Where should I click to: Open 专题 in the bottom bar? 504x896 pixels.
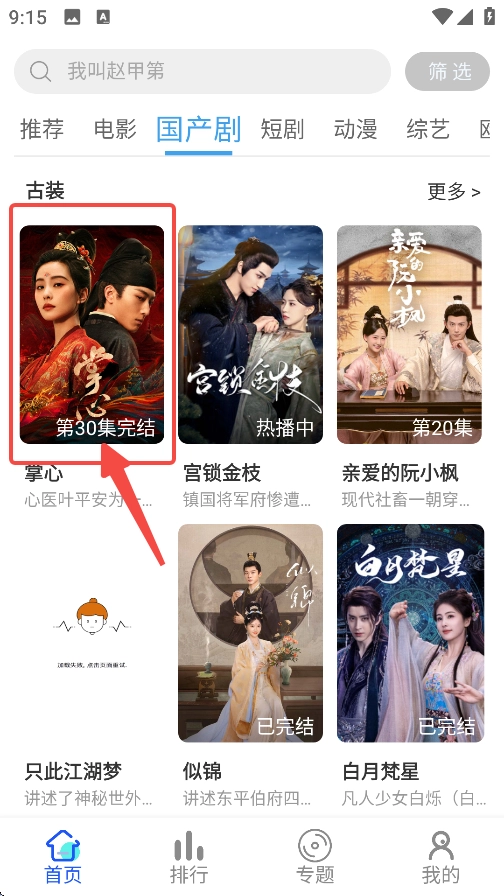[x=315, y=857]
